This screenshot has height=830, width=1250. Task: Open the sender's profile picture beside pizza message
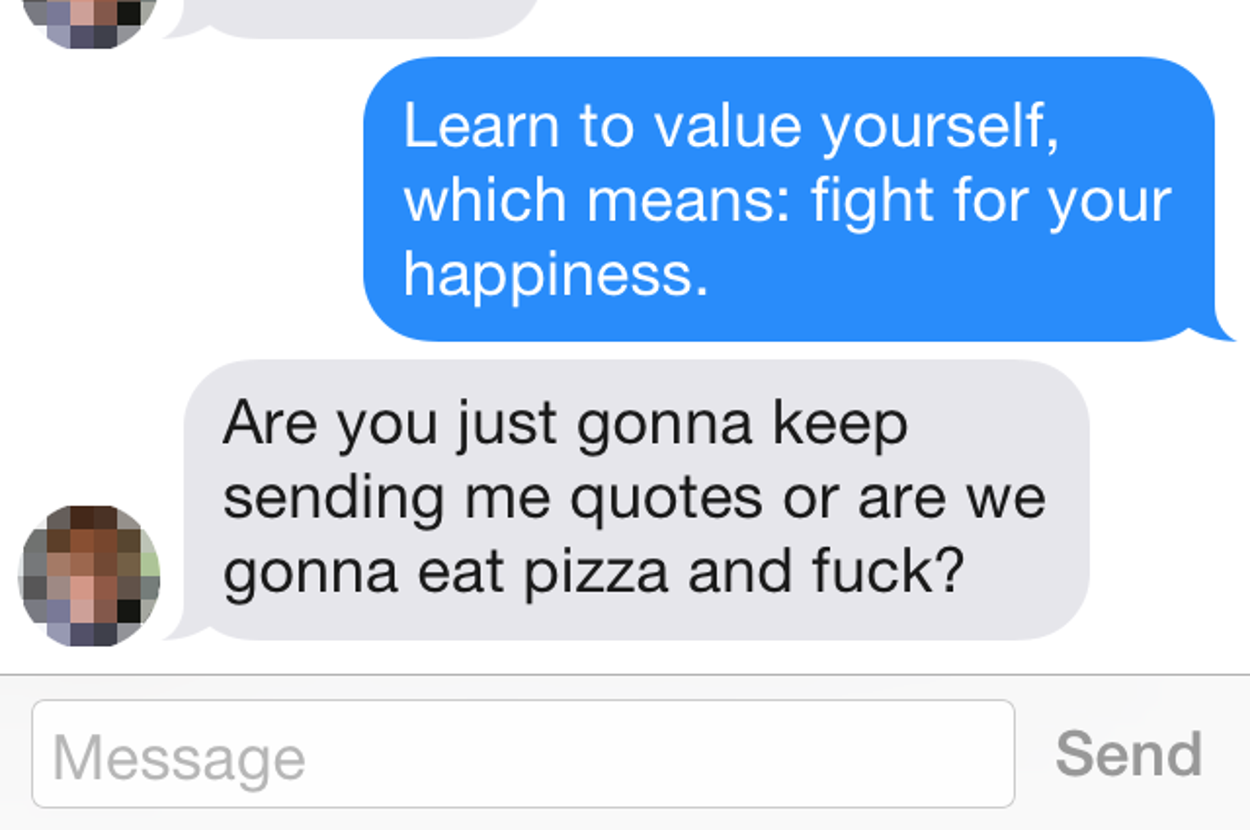point(90,575)
